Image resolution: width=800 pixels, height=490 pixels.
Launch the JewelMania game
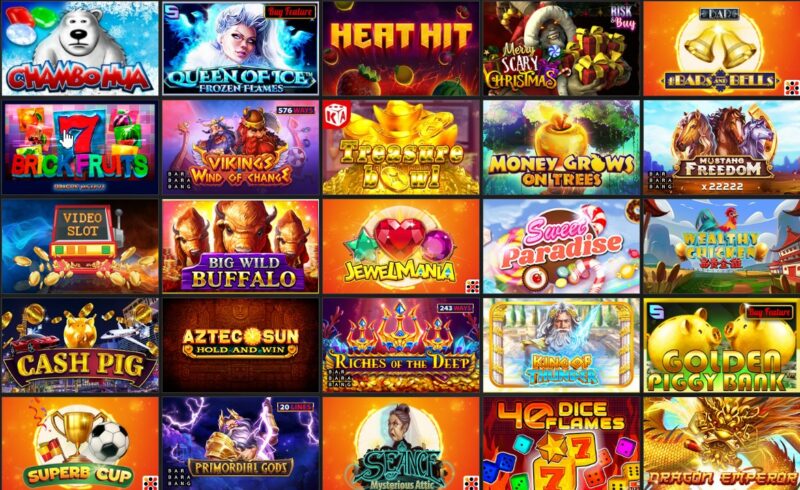click(x=400, y=245)
